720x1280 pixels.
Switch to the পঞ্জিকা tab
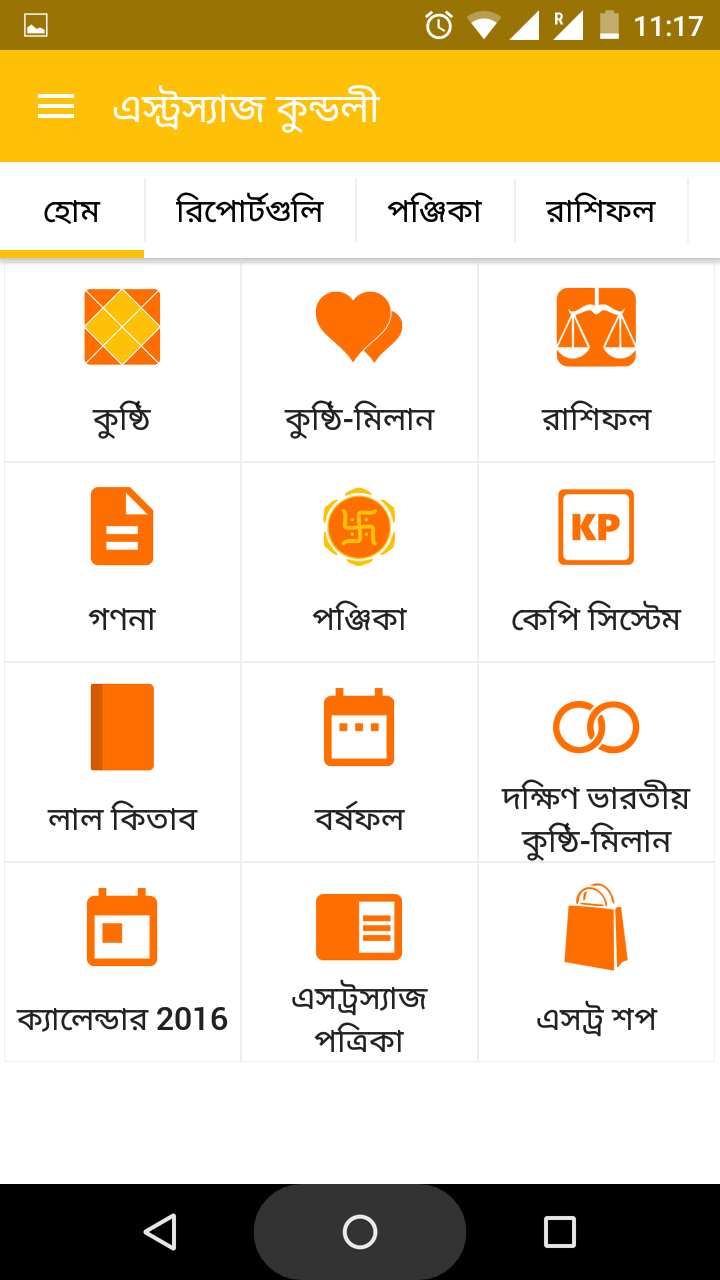(x=435, y=211)
